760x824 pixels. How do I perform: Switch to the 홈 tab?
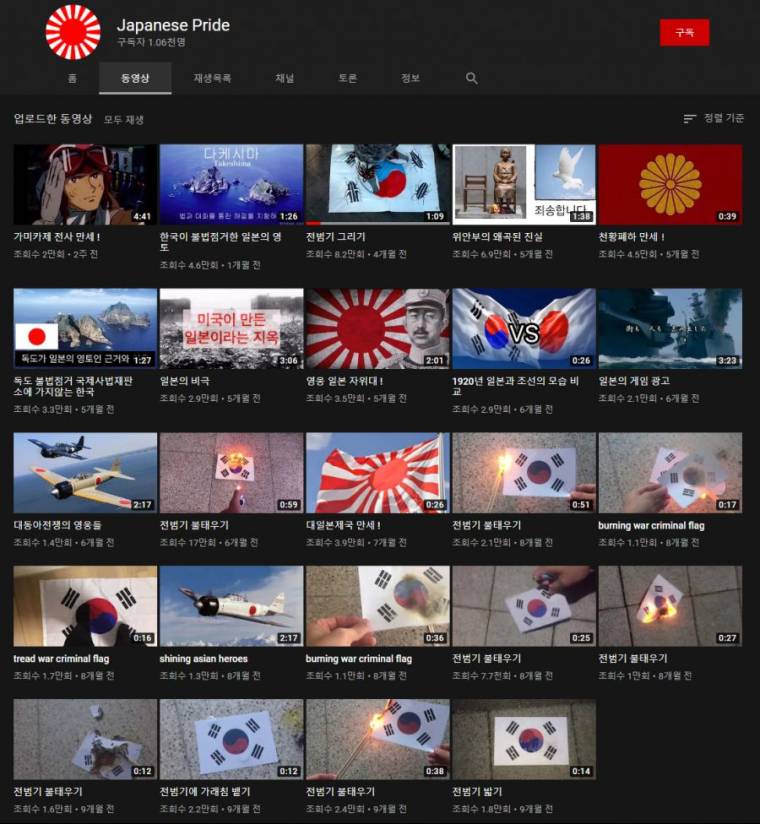pos(72,78)
